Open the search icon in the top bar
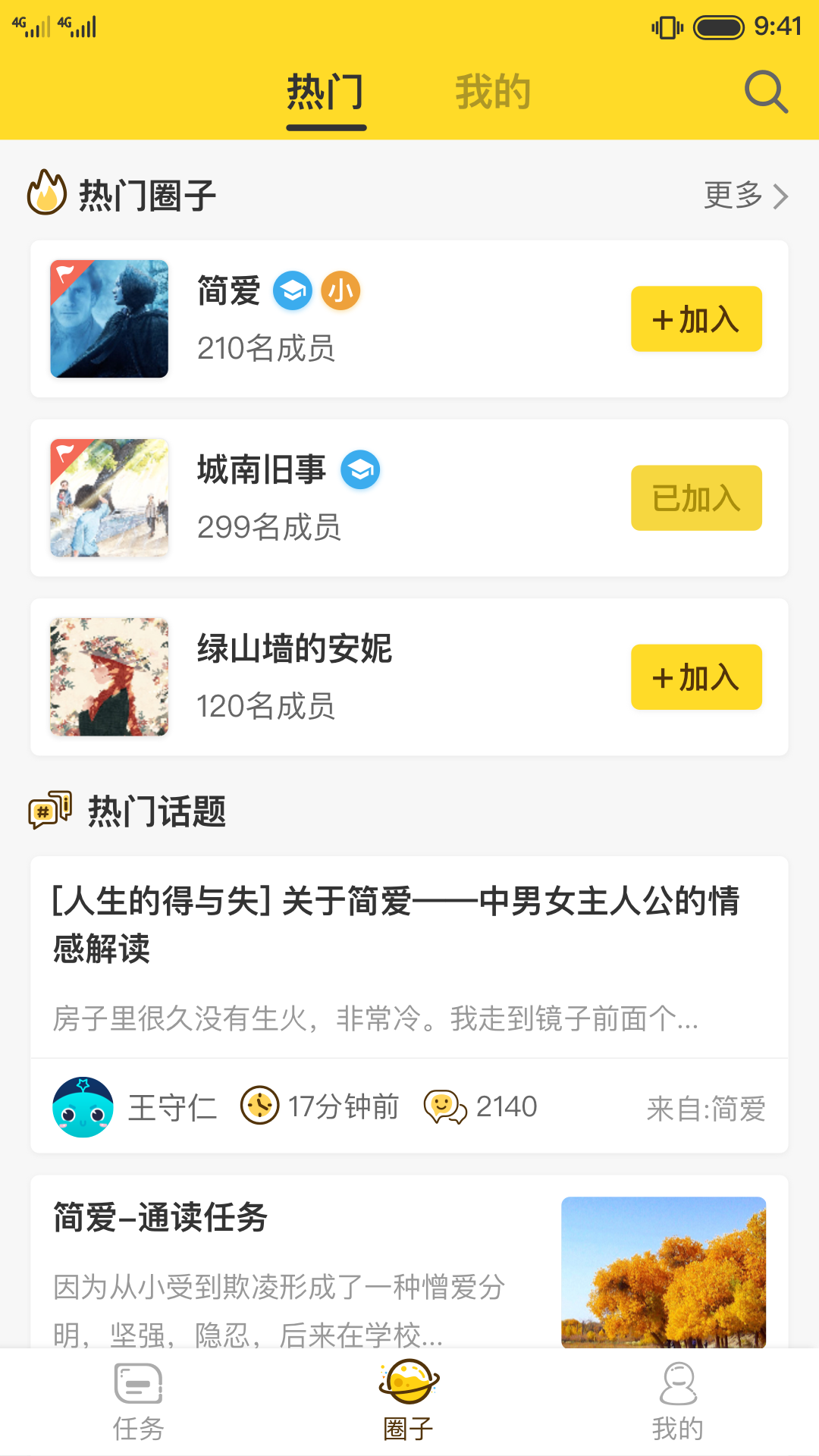This screenshot has width=819, height=1456. (766, 92)
